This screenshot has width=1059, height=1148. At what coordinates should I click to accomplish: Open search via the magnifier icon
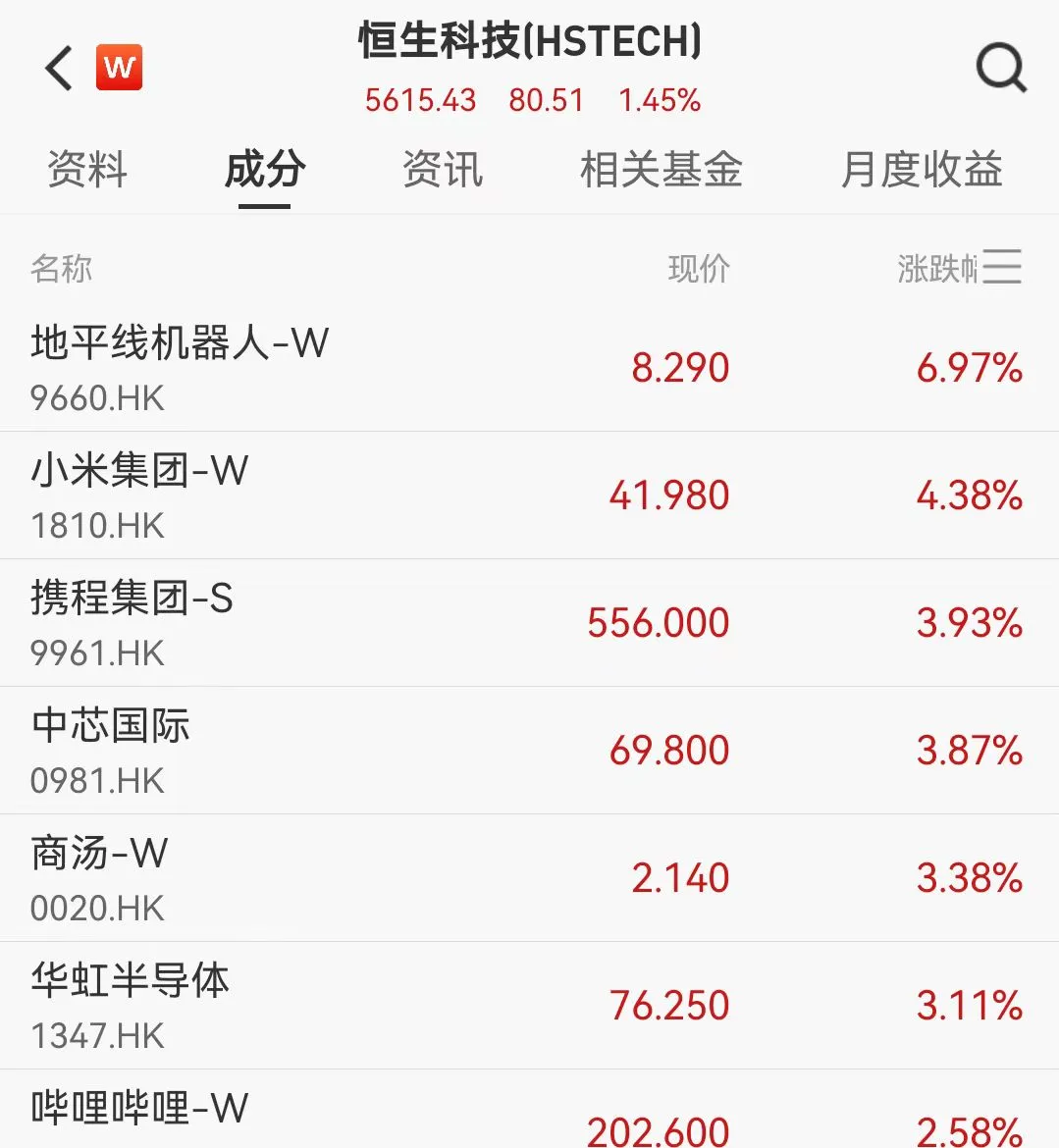tap(1000, 67)
